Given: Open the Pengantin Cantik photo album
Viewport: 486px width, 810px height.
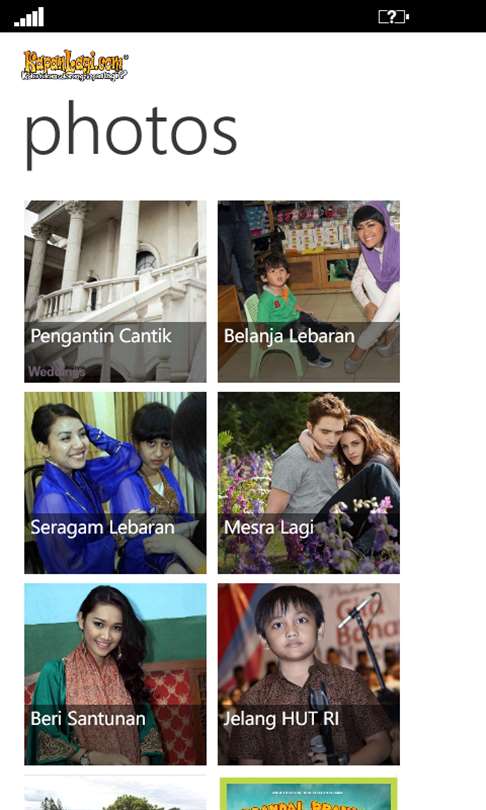Looking at the screenshot, I should coord(115,291).
